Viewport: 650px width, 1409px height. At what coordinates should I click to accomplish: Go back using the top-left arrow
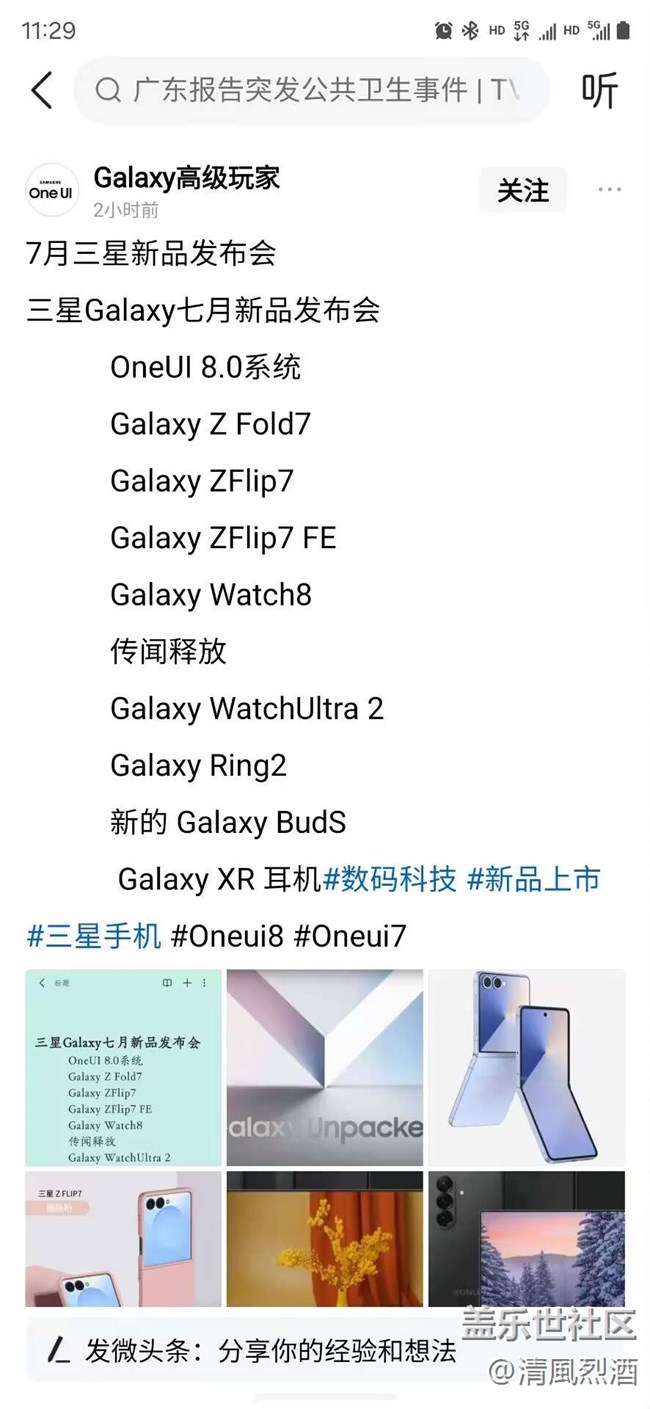click(41, 90)
